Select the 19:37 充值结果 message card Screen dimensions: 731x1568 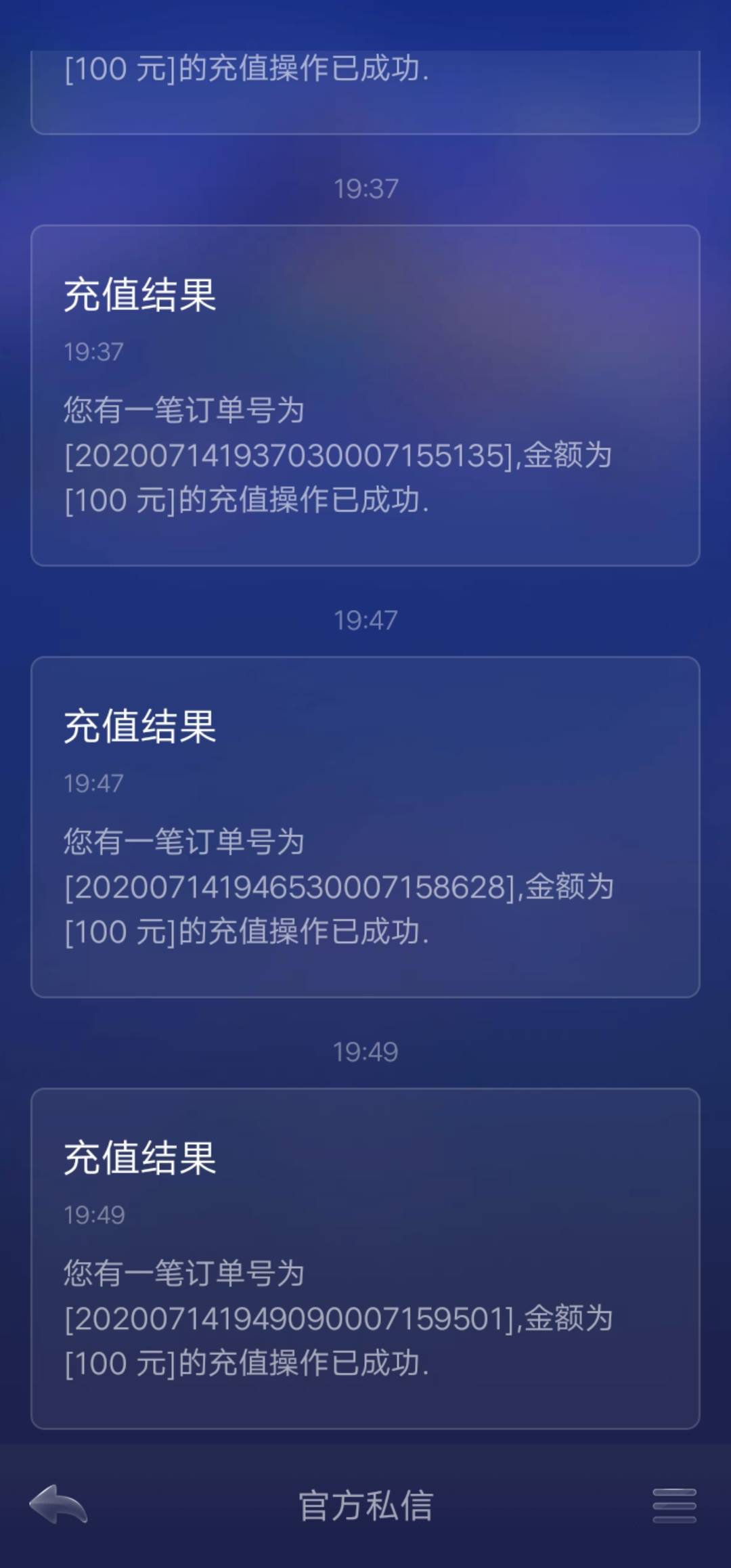click(365, 393)
